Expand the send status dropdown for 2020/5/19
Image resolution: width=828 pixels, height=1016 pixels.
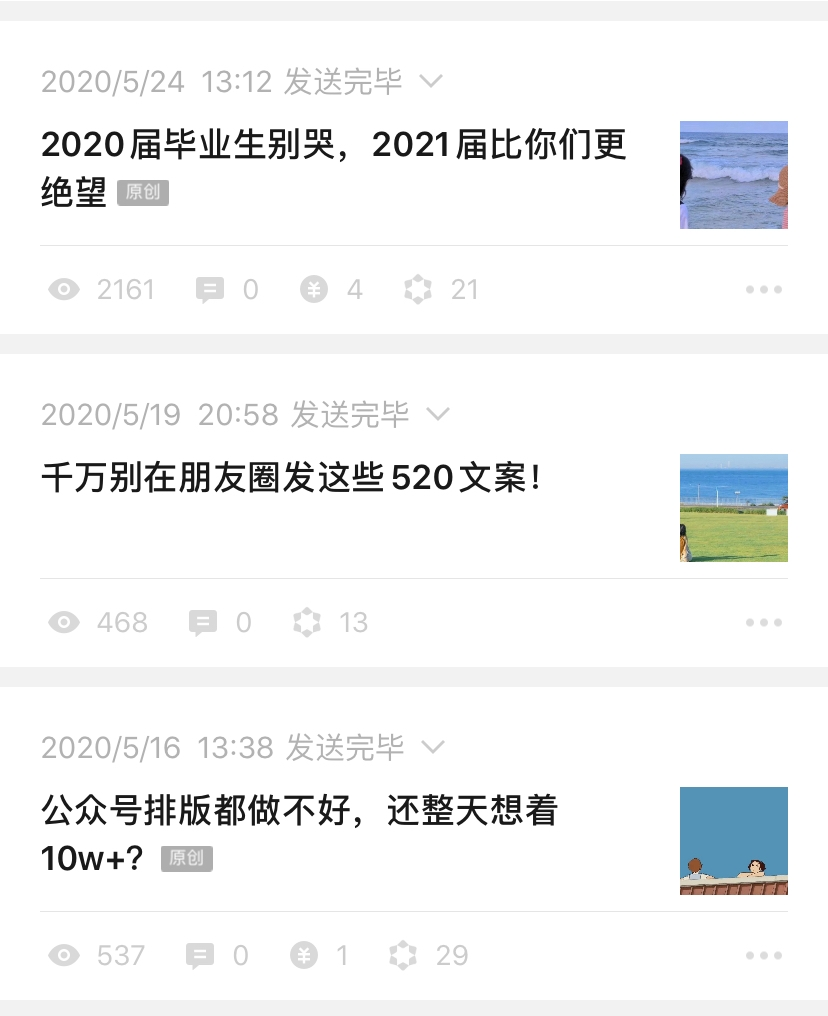pyautogui.click(x=437, y=414)
